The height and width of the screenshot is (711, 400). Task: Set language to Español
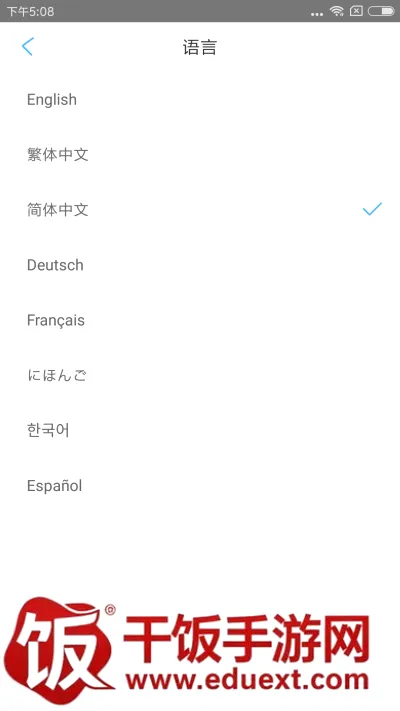tap(200, 486)
